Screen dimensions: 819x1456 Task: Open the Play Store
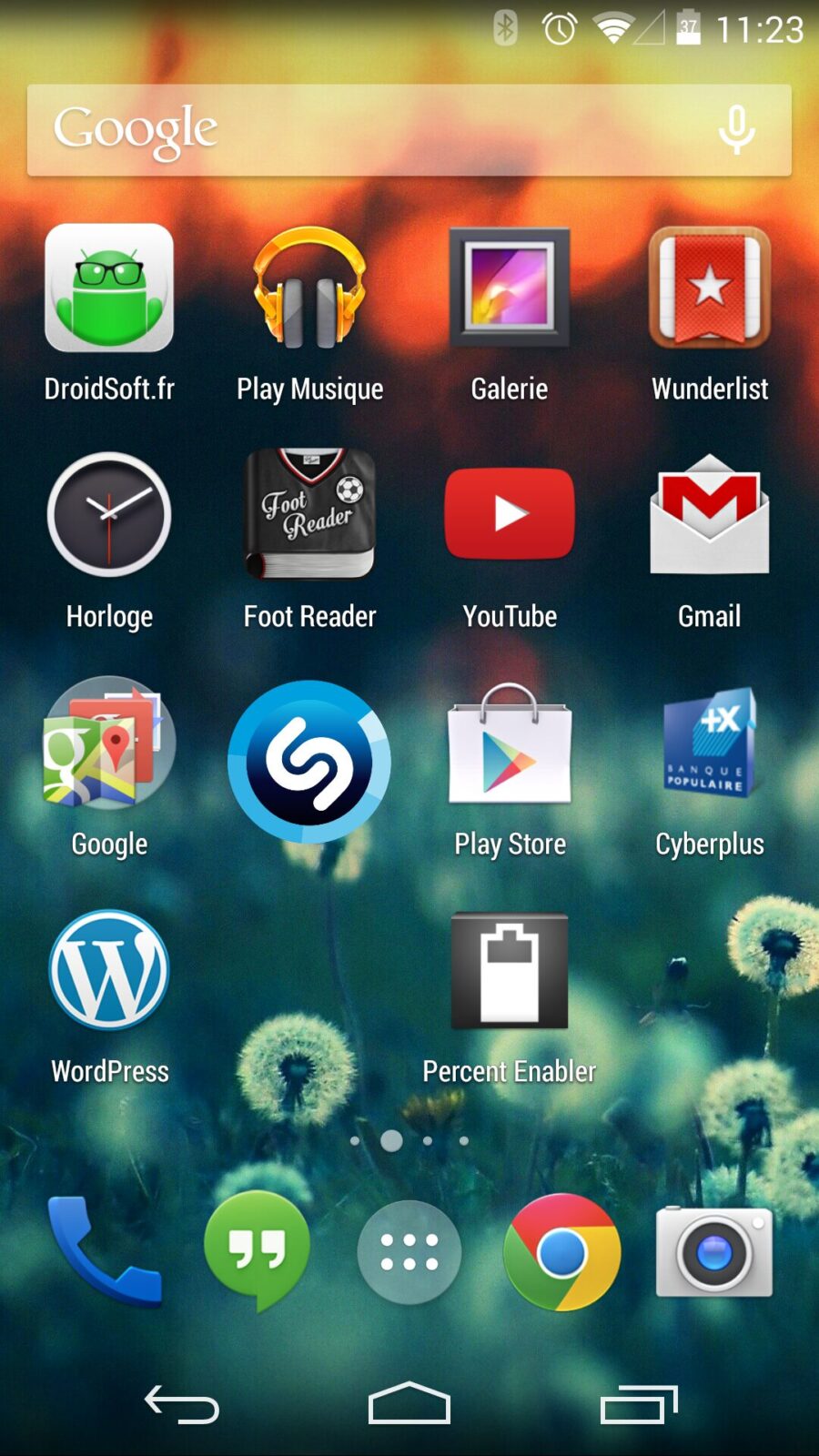point(510,743)
